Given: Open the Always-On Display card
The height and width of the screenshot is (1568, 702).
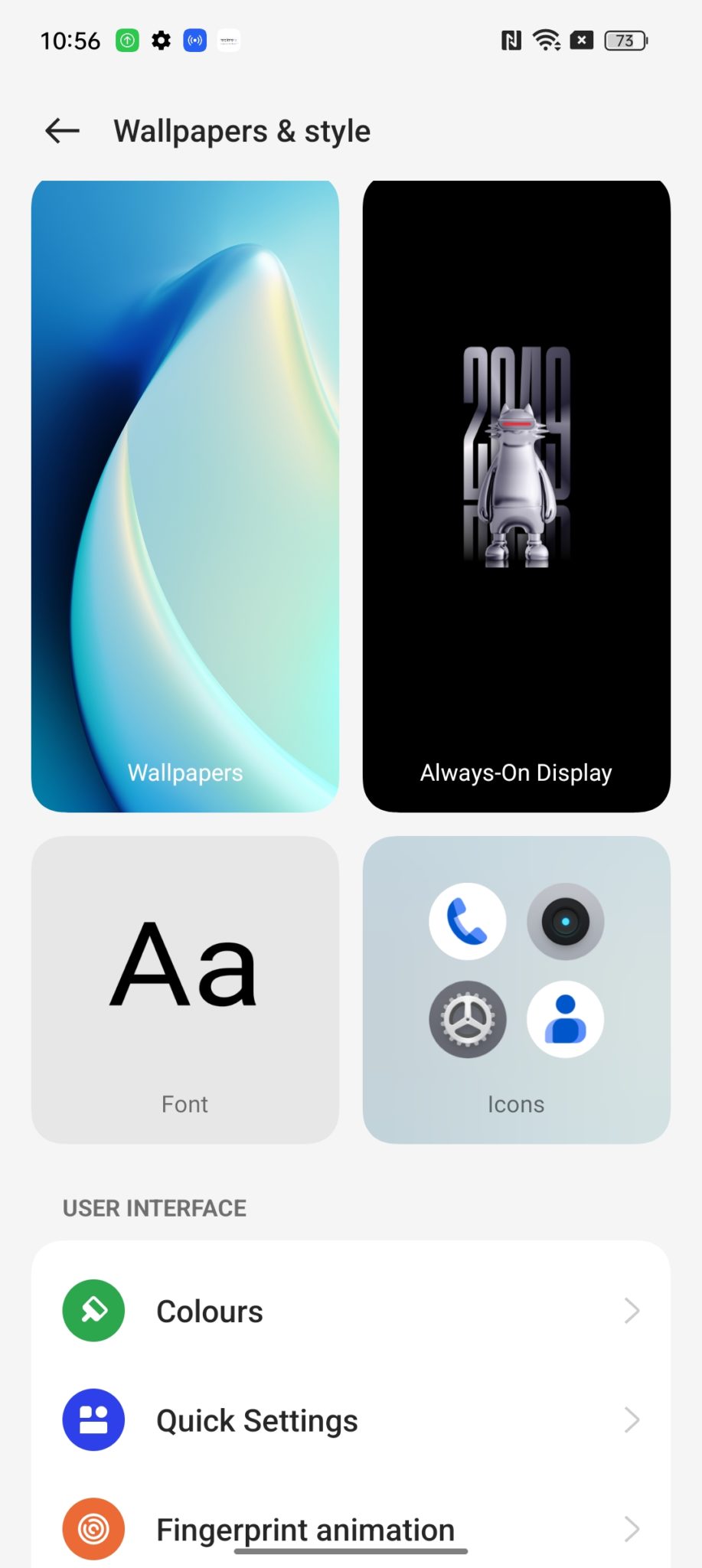Looking at the screenshot, I should tap(516, 496).
